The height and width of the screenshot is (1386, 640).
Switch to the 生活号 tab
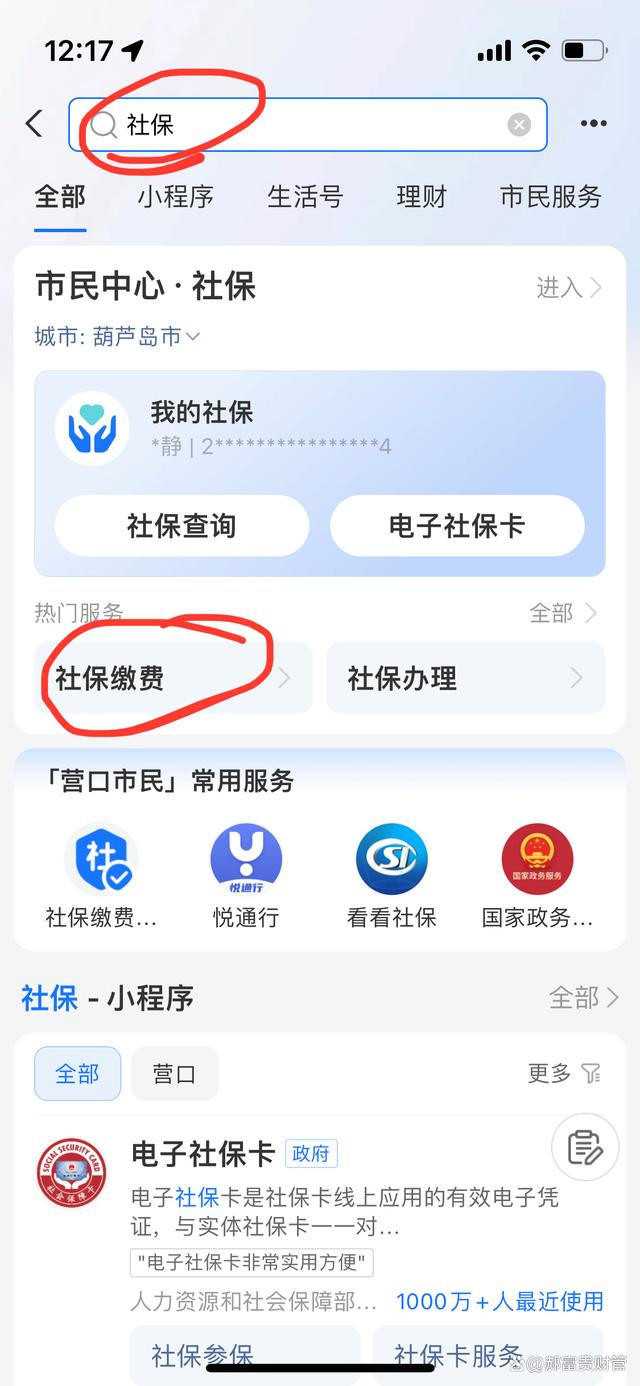point(304,197)
